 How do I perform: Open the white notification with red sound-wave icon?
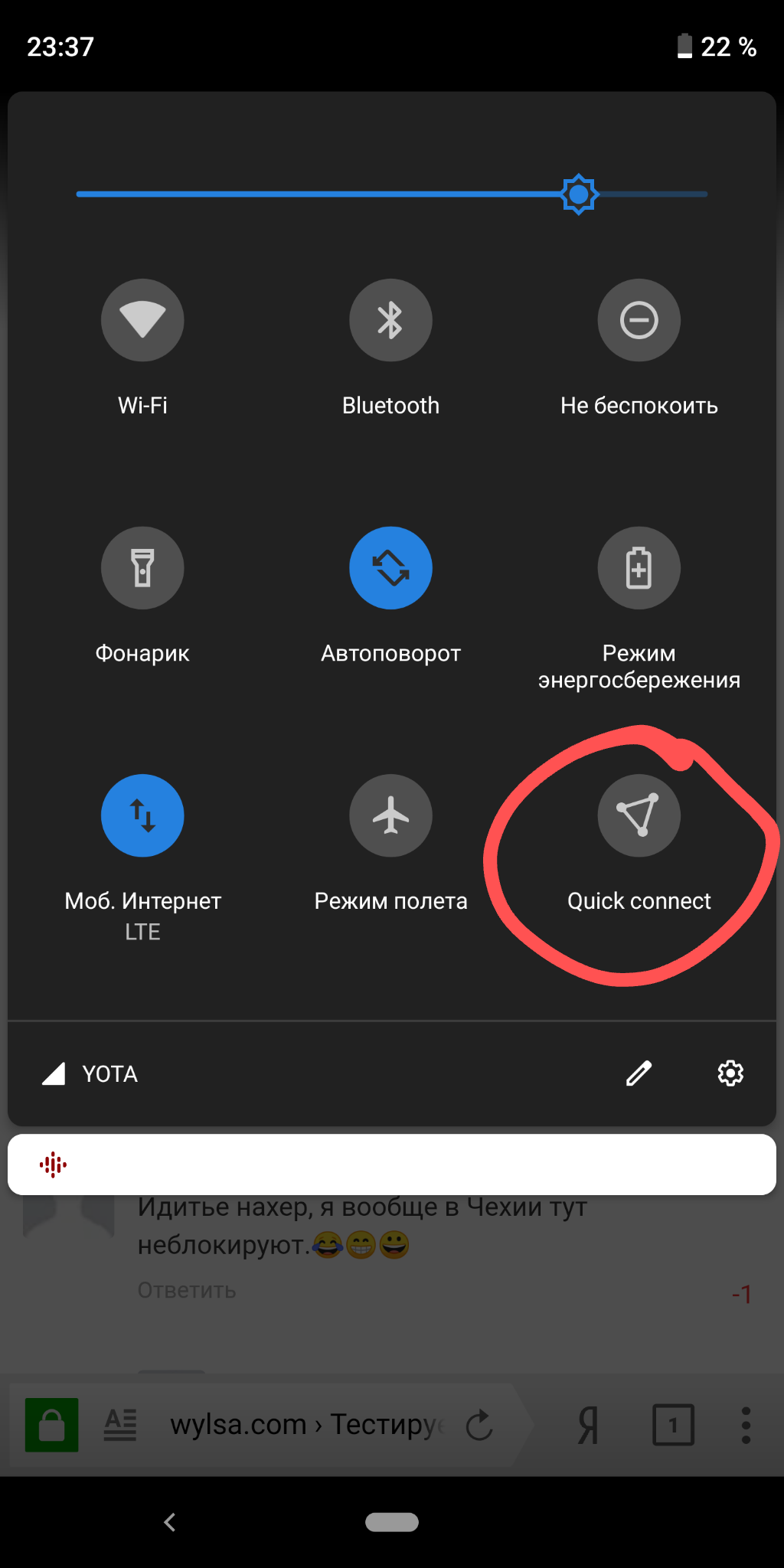[392, 1165]
